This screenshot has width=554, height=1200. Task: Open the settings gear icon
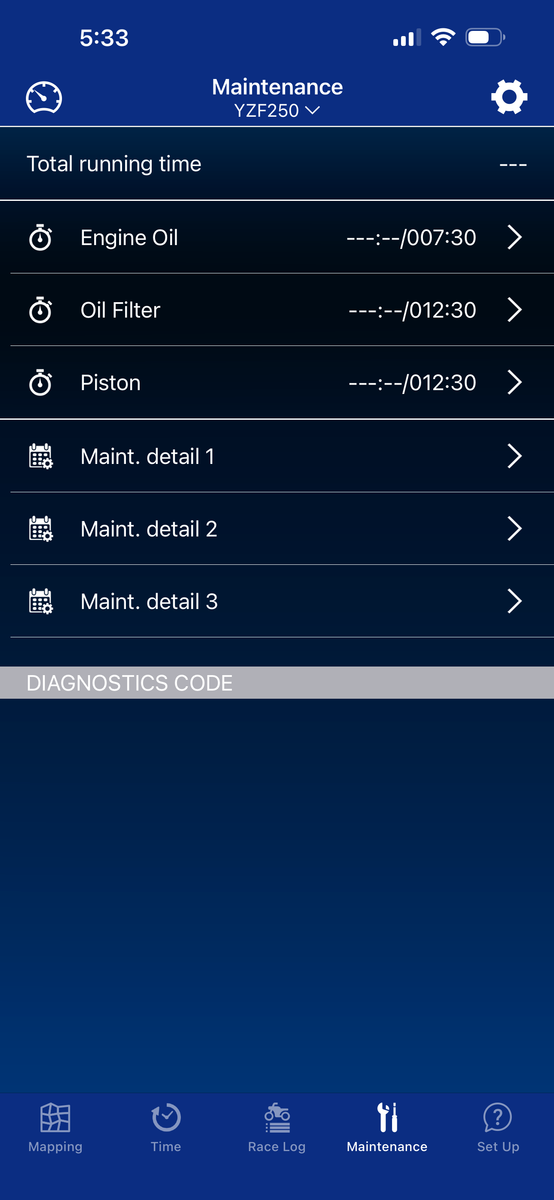(509, 97)
